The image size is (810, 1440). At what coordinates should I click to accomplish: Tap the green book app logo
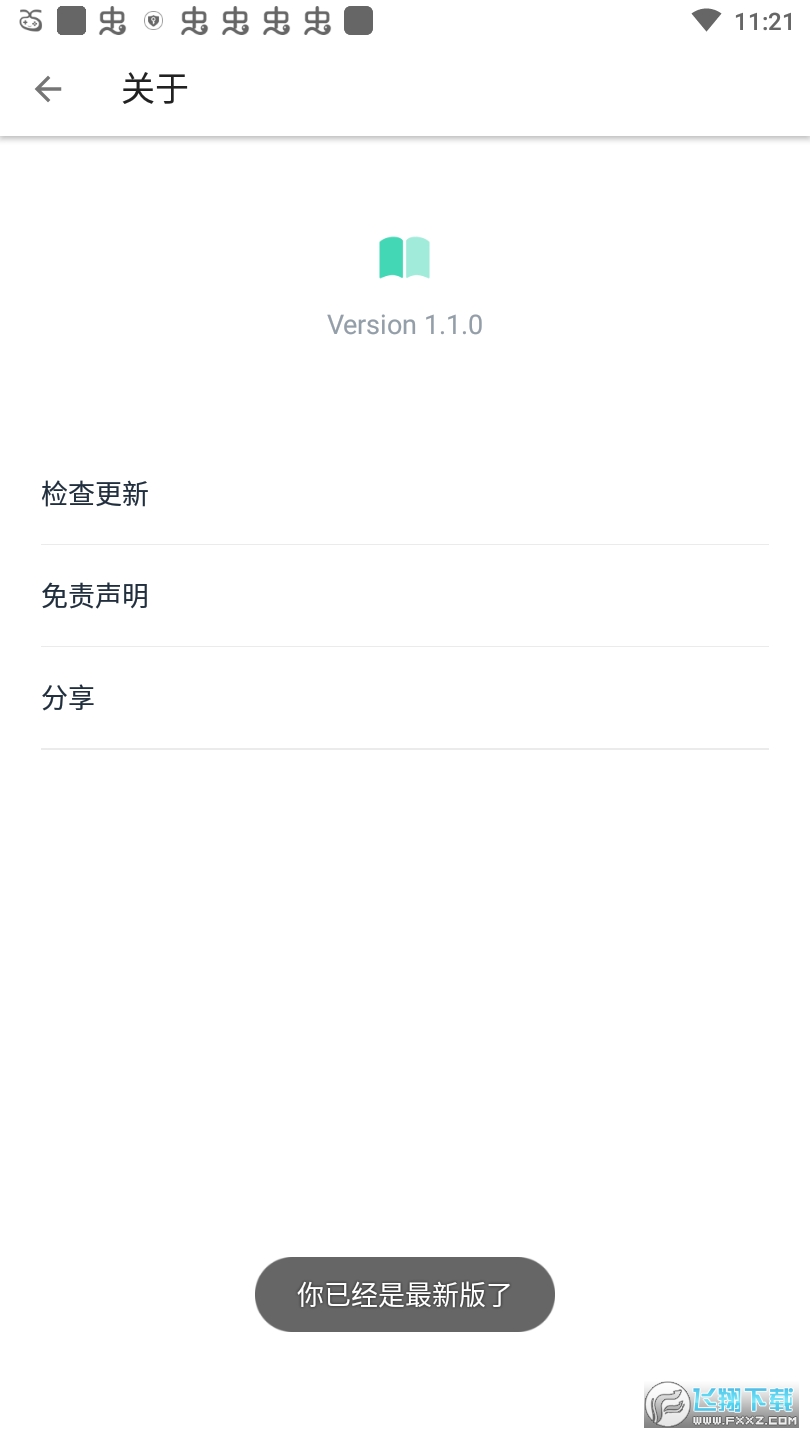(405, 257)
